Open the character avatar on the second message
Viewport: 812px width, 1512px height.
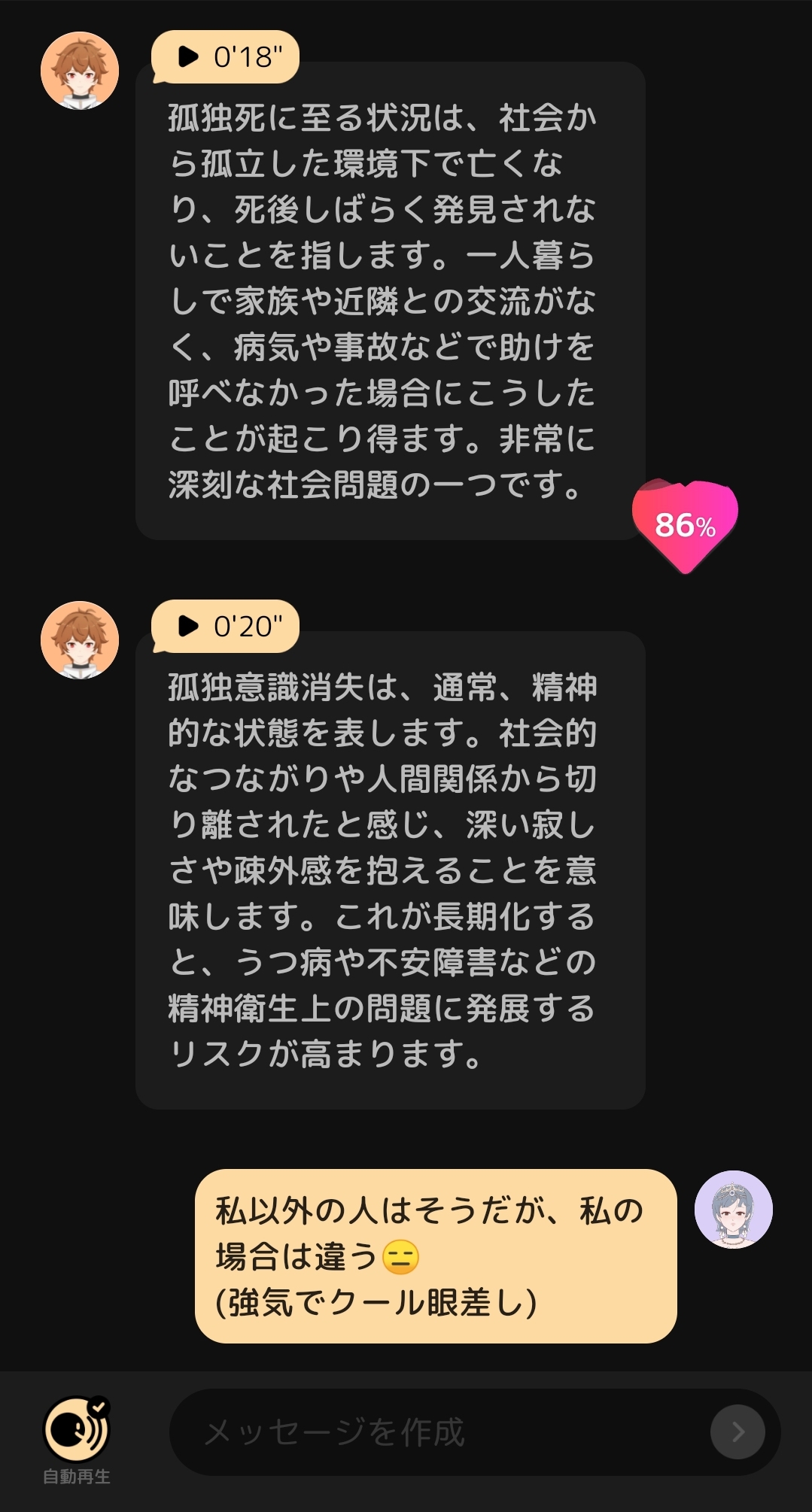click(x=79, y=641)
